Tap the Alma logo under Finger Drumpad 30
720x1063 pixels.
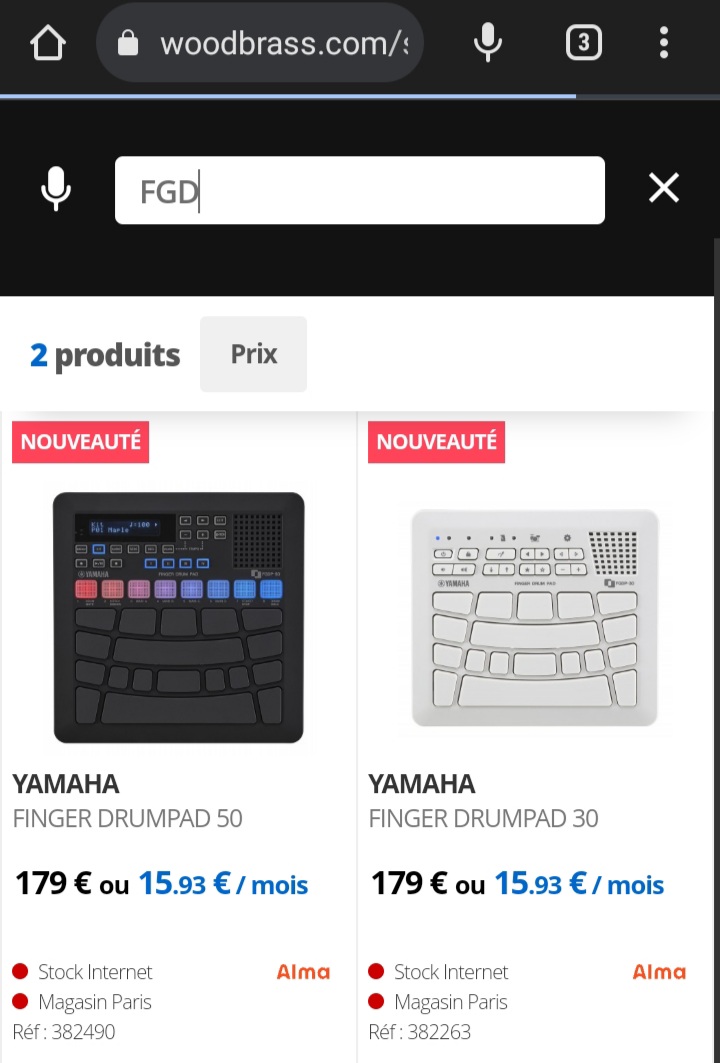(659, 971)
